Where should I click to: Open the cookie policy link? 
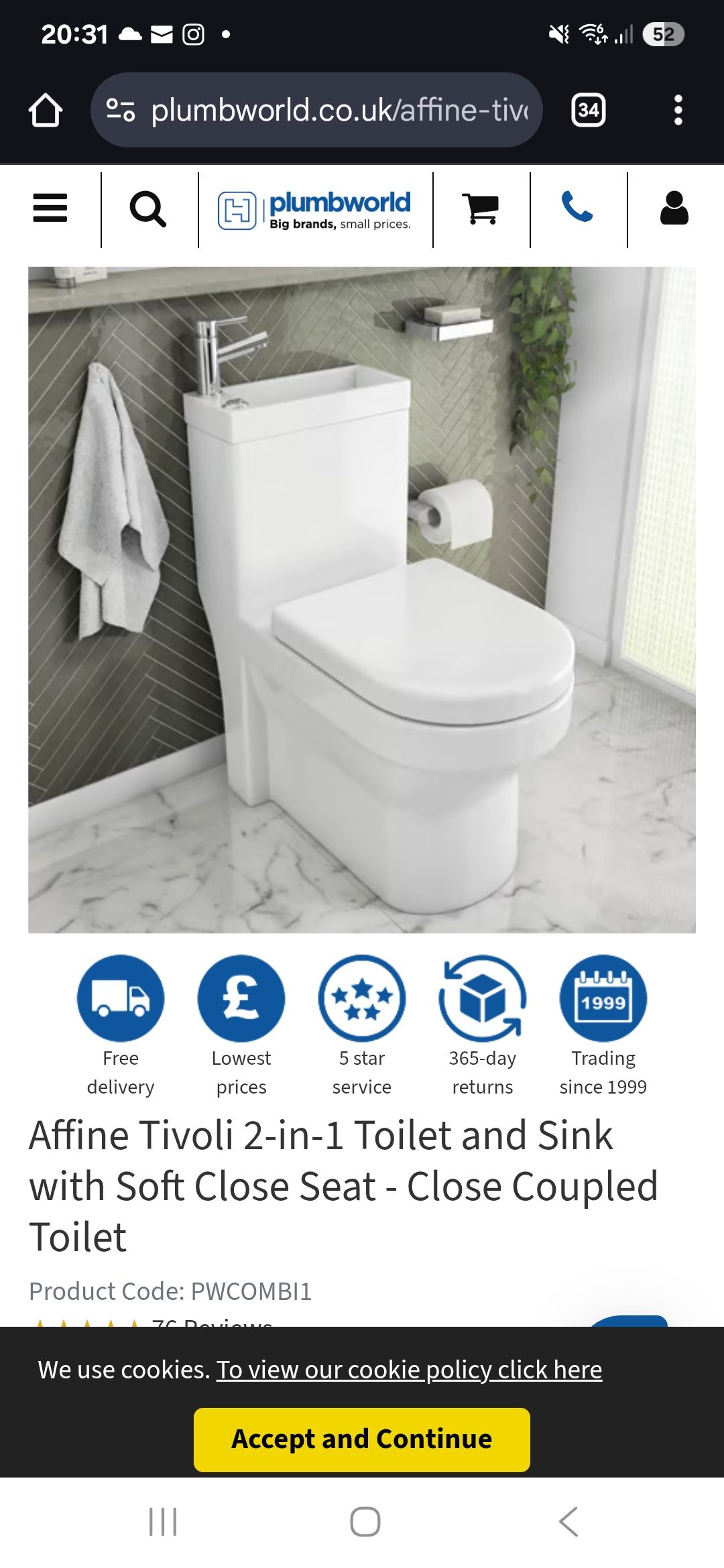(409, 1370)
